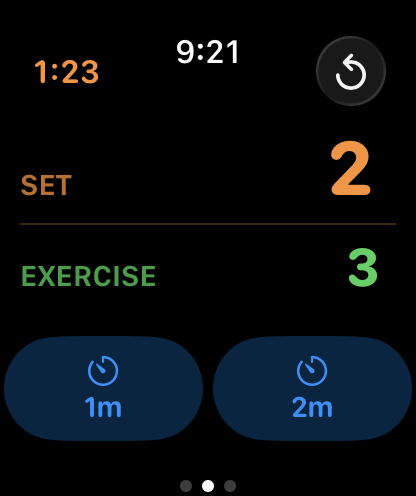The height and width of the screenshot is (496, 416).
Task: Start the 1m rest timer
Action: pyautogui.click(x=103, y=388)
